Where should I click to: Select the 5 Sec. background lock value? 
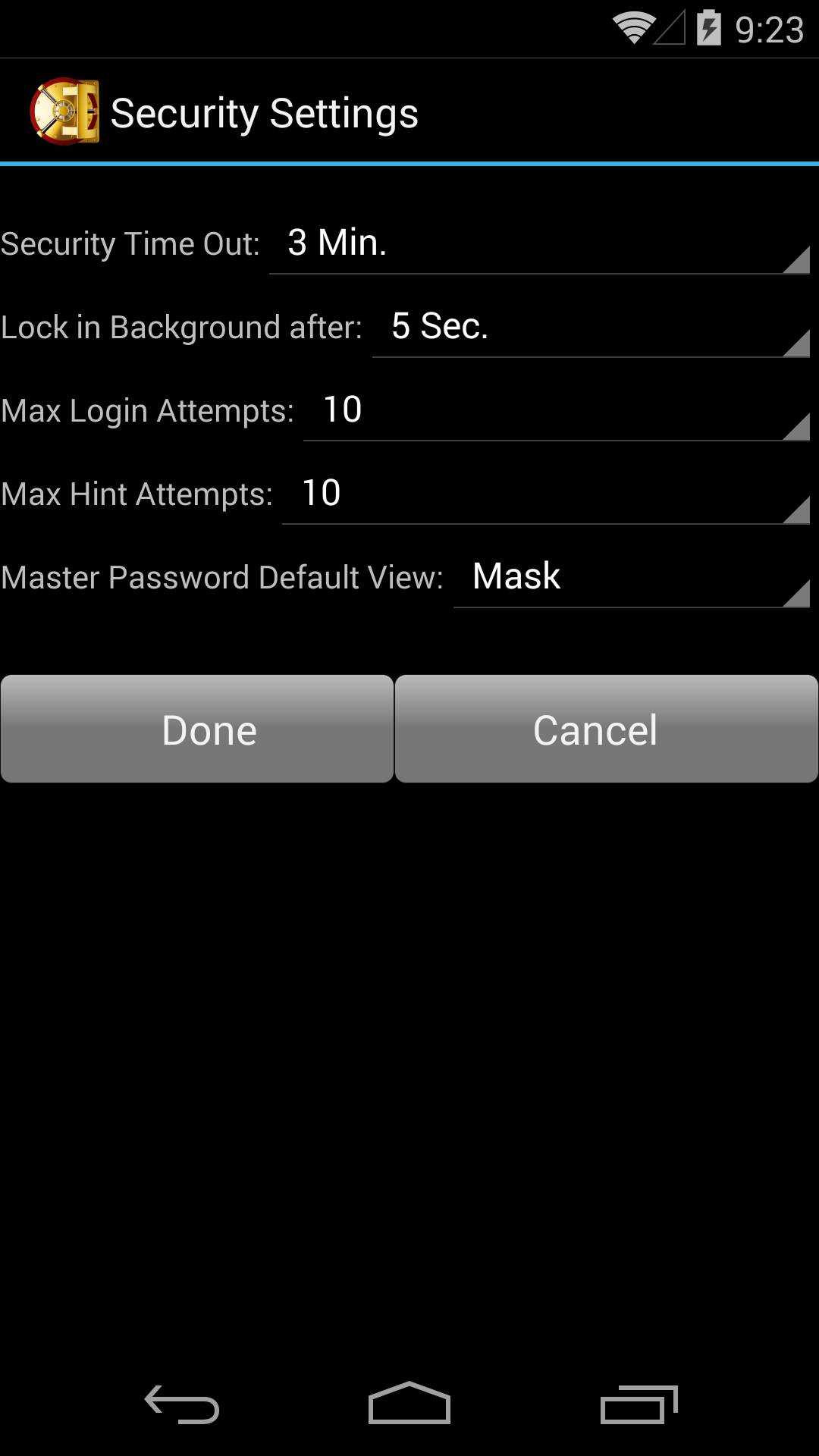440,328
